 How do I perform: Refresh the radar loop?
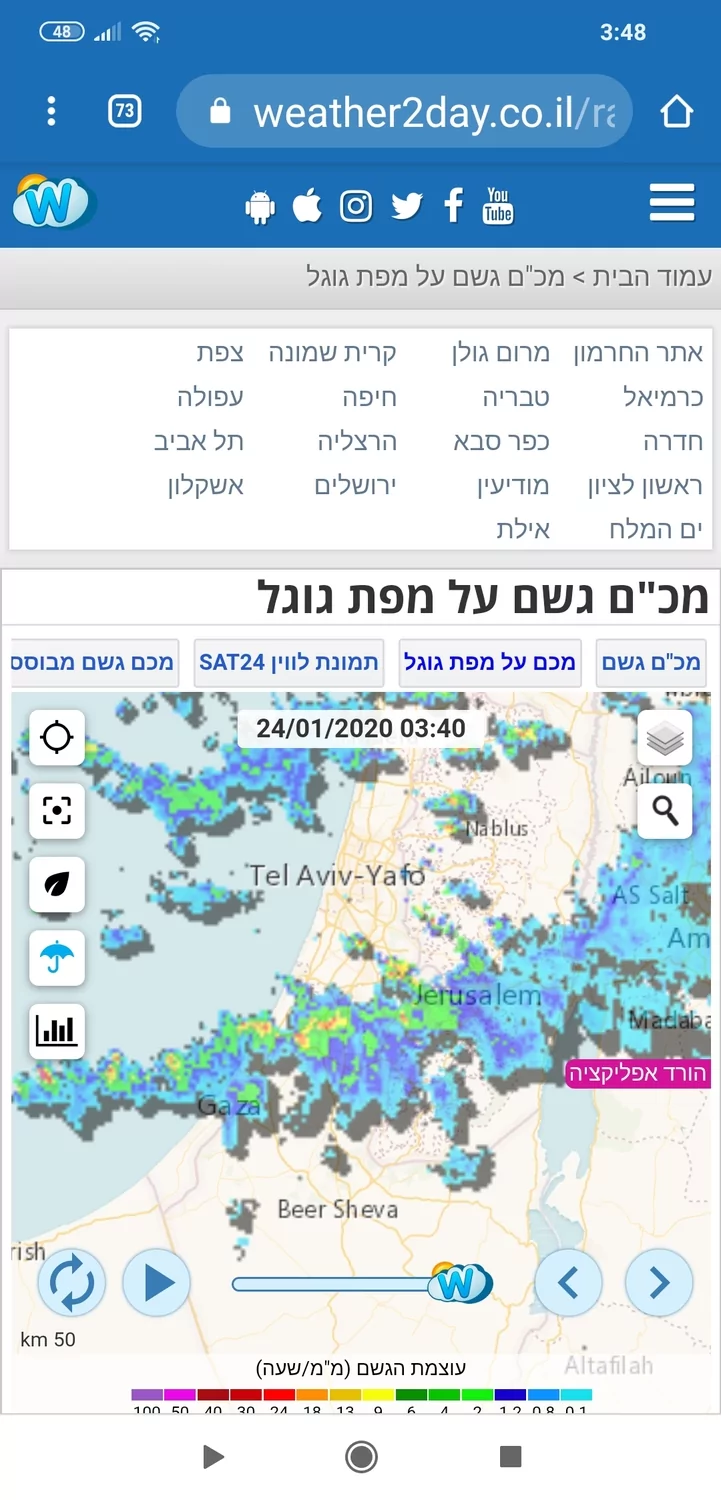pyautogui.click(x=72, y=1282)
